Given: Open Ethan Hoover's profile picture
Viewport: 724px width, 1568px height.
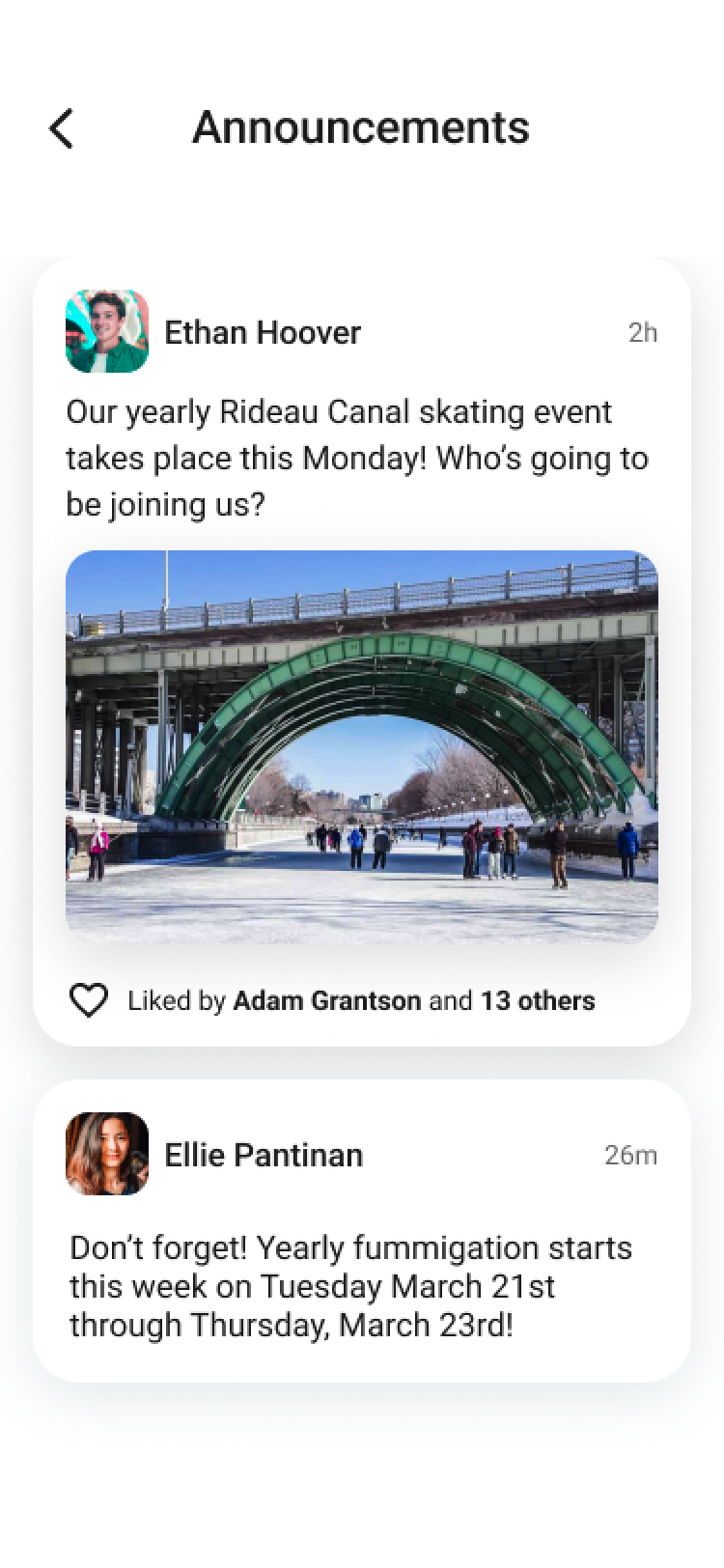Looking at the screenshot, I should tap(107, 331).
